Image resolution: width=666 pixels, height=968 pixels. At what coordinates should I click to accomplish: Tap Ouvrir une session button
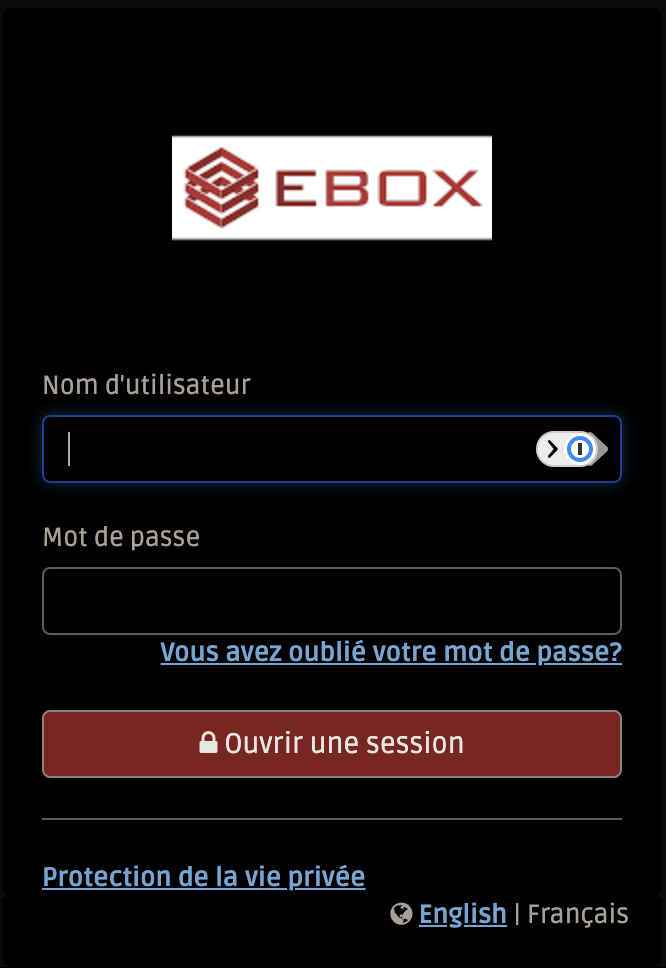tap(331, 744)
